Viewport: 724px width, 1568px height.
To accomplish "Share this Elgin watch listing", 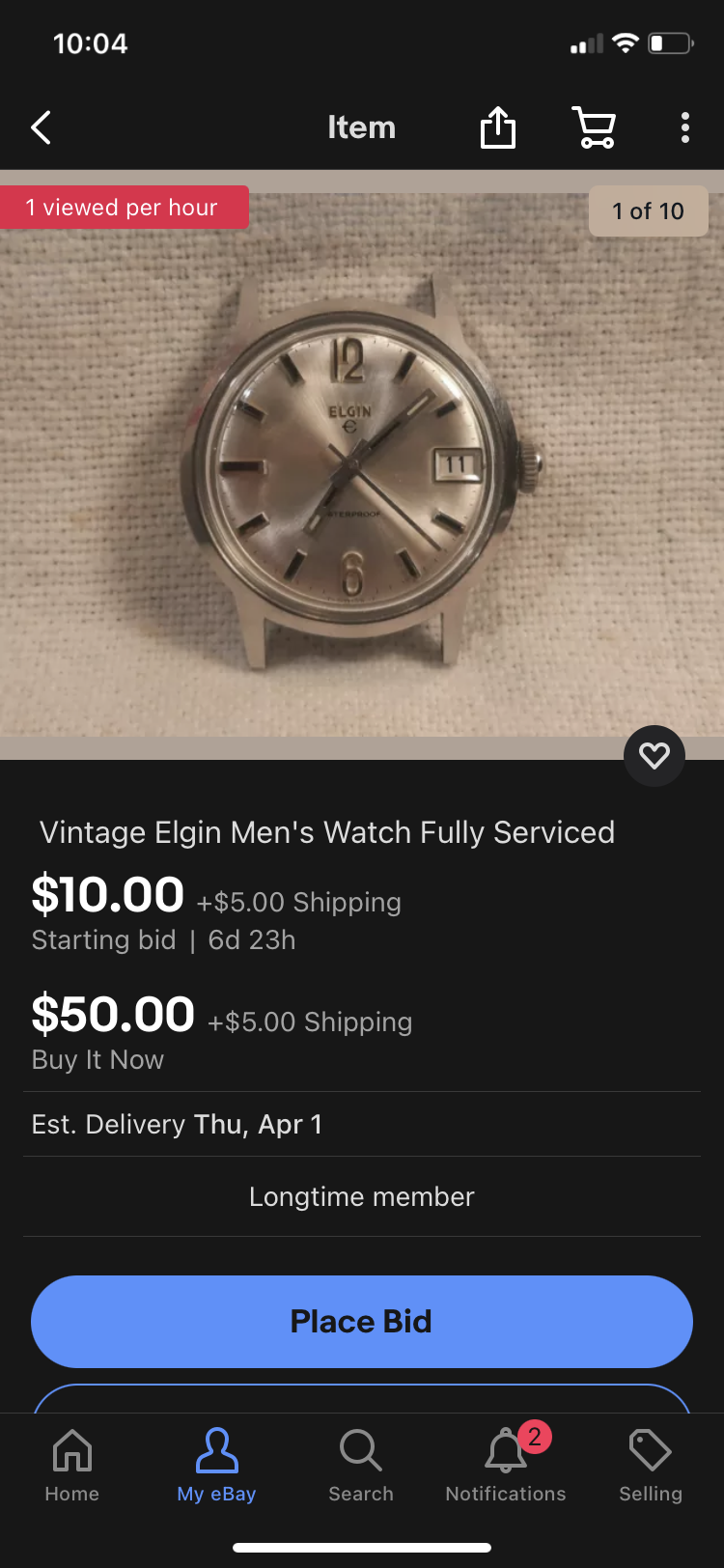I will click(498, 127).
